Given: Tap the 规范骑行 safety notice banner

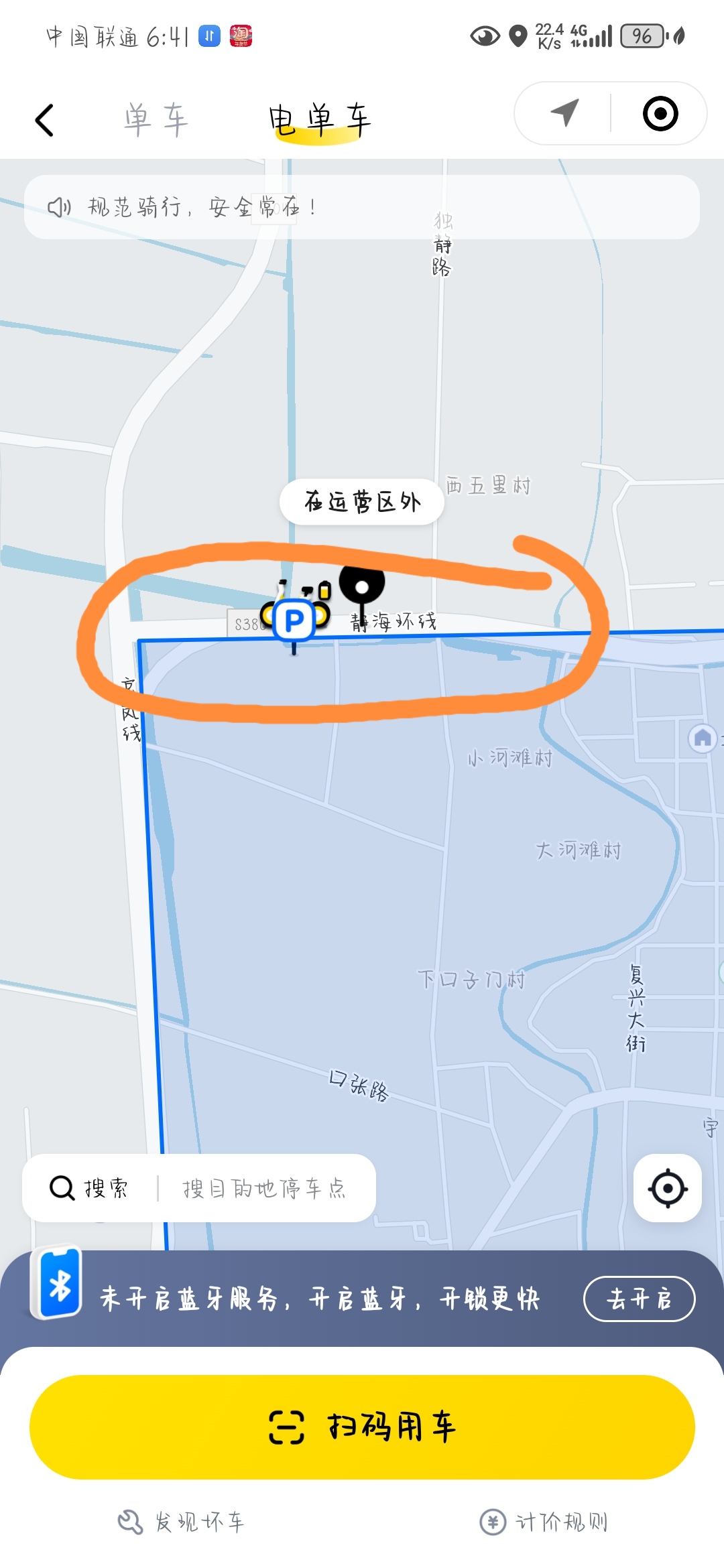Looking at the screenshot, I should tap(362, 207).
